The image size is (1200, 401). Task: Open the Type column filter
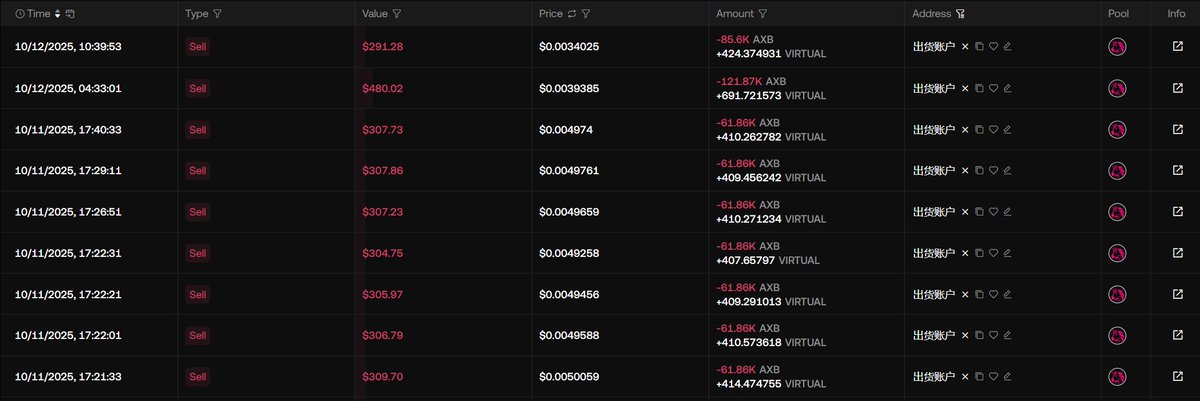[x=218, y=14]
